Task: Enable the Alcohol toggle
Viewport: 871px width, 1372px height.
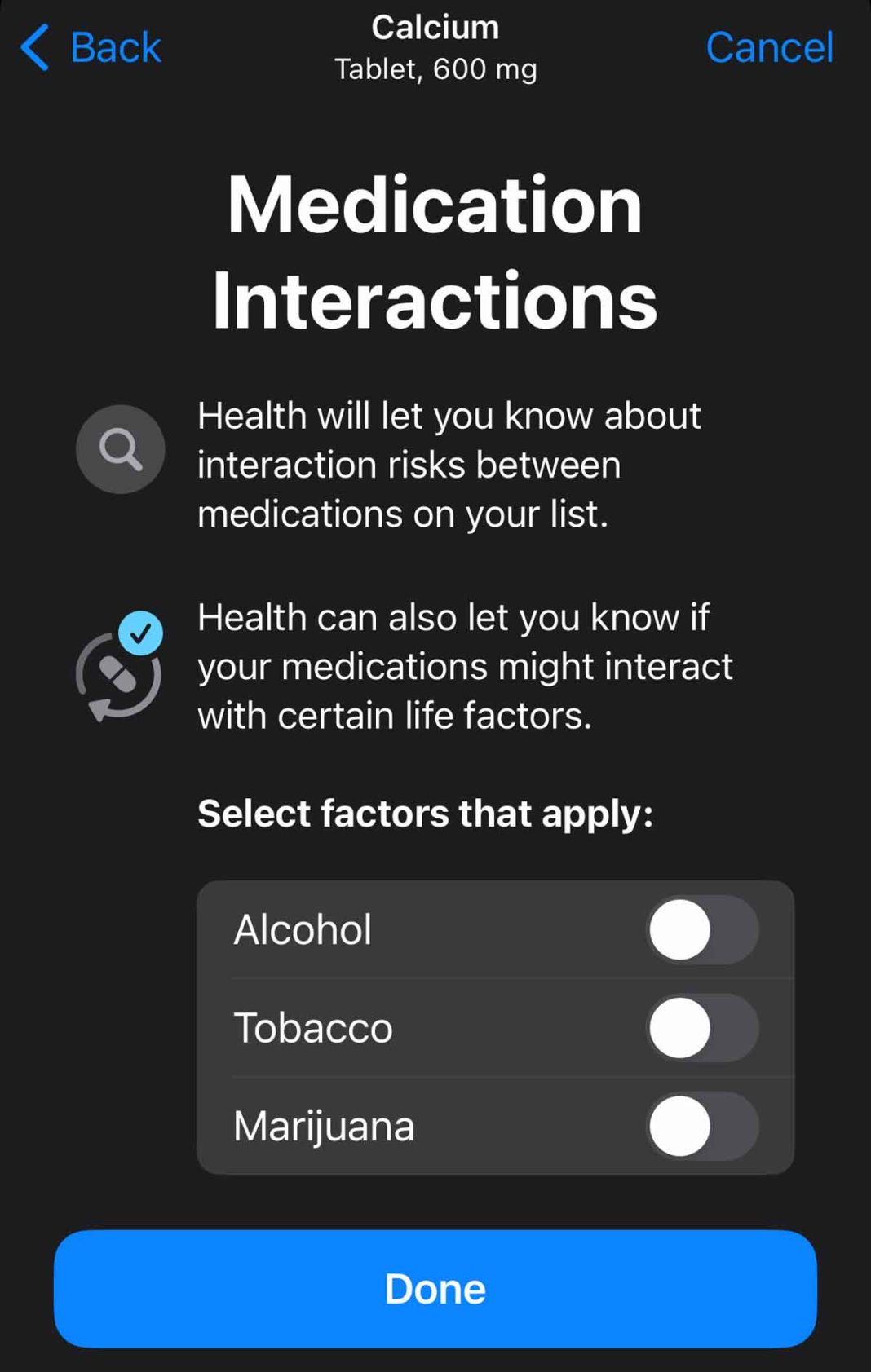Action: [x=701, y=929]
